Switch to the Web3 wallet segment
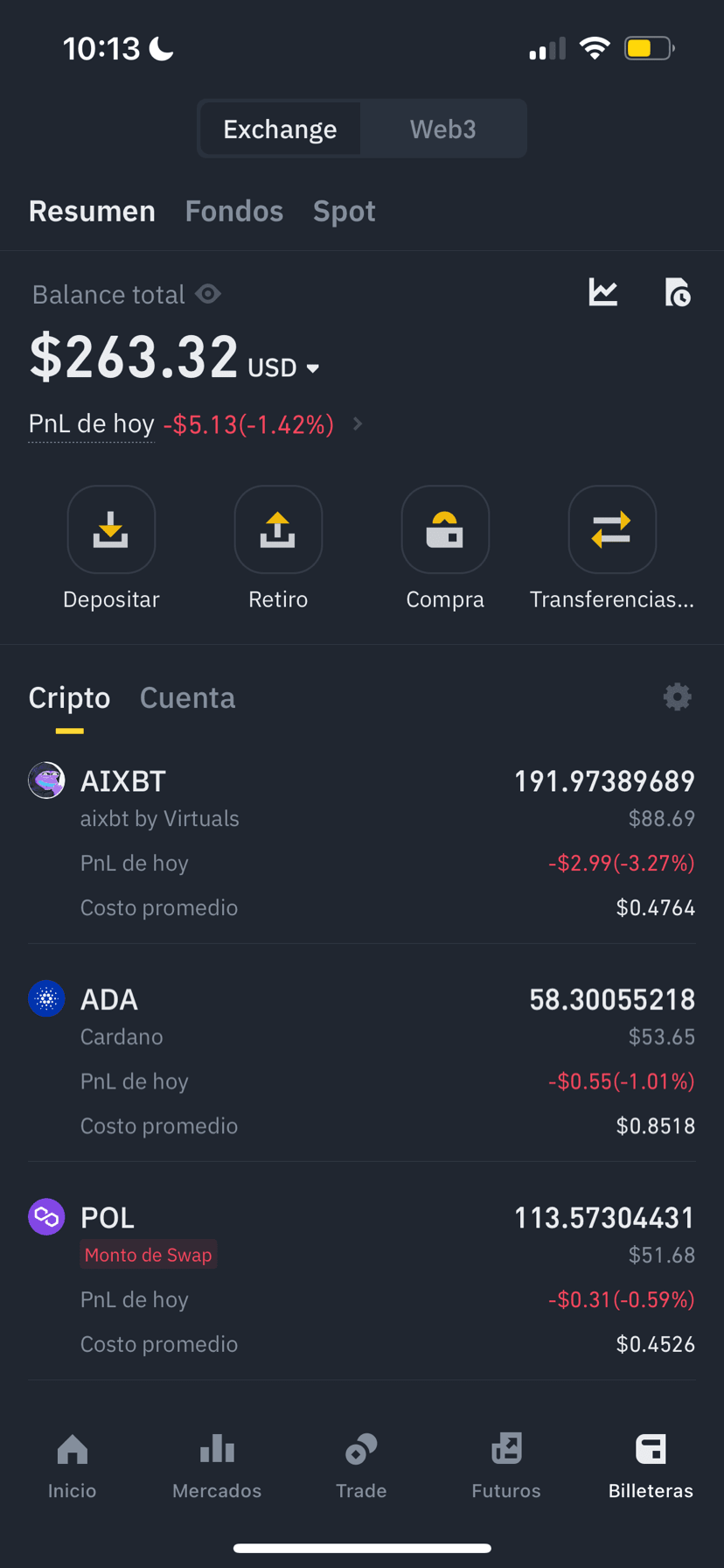The height and width of the screenshot is (1568, 724). [x=443, y=129]
